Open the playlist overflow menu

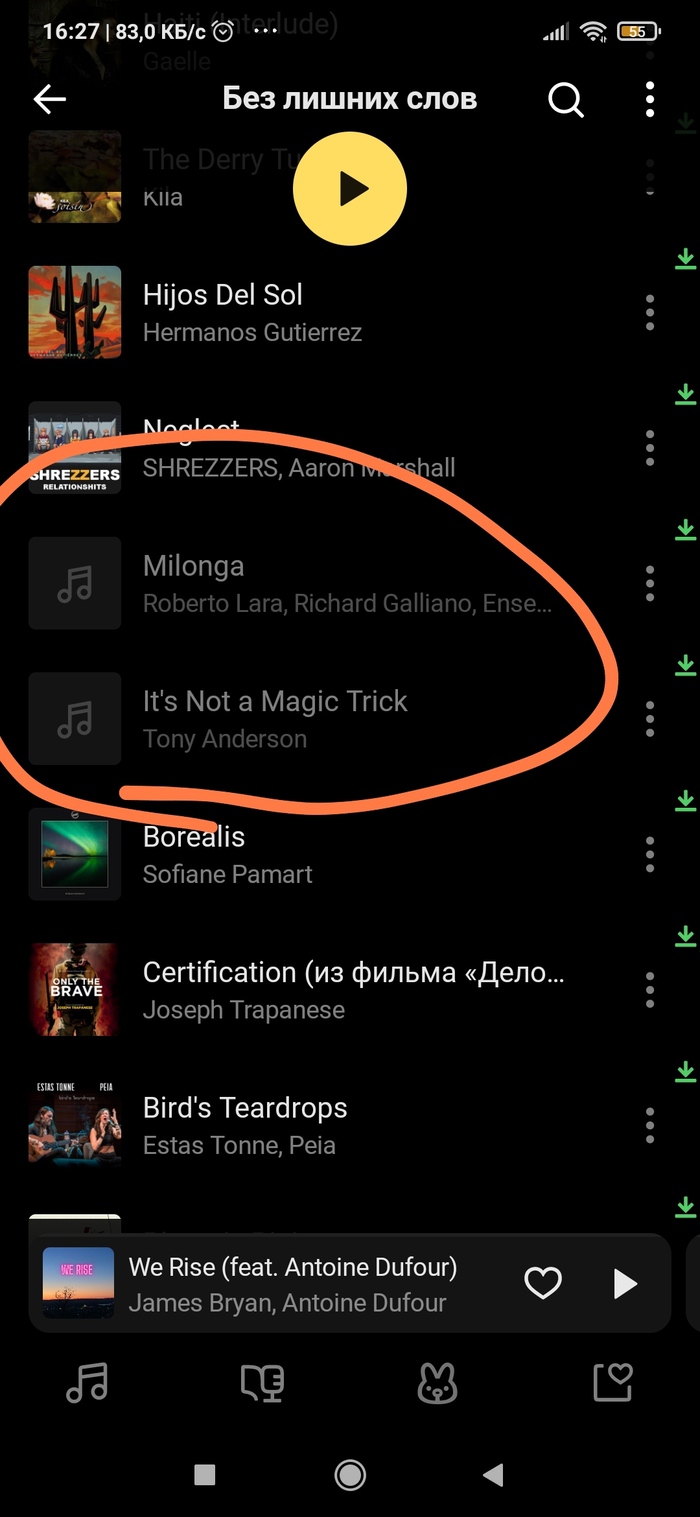[650, 99]
